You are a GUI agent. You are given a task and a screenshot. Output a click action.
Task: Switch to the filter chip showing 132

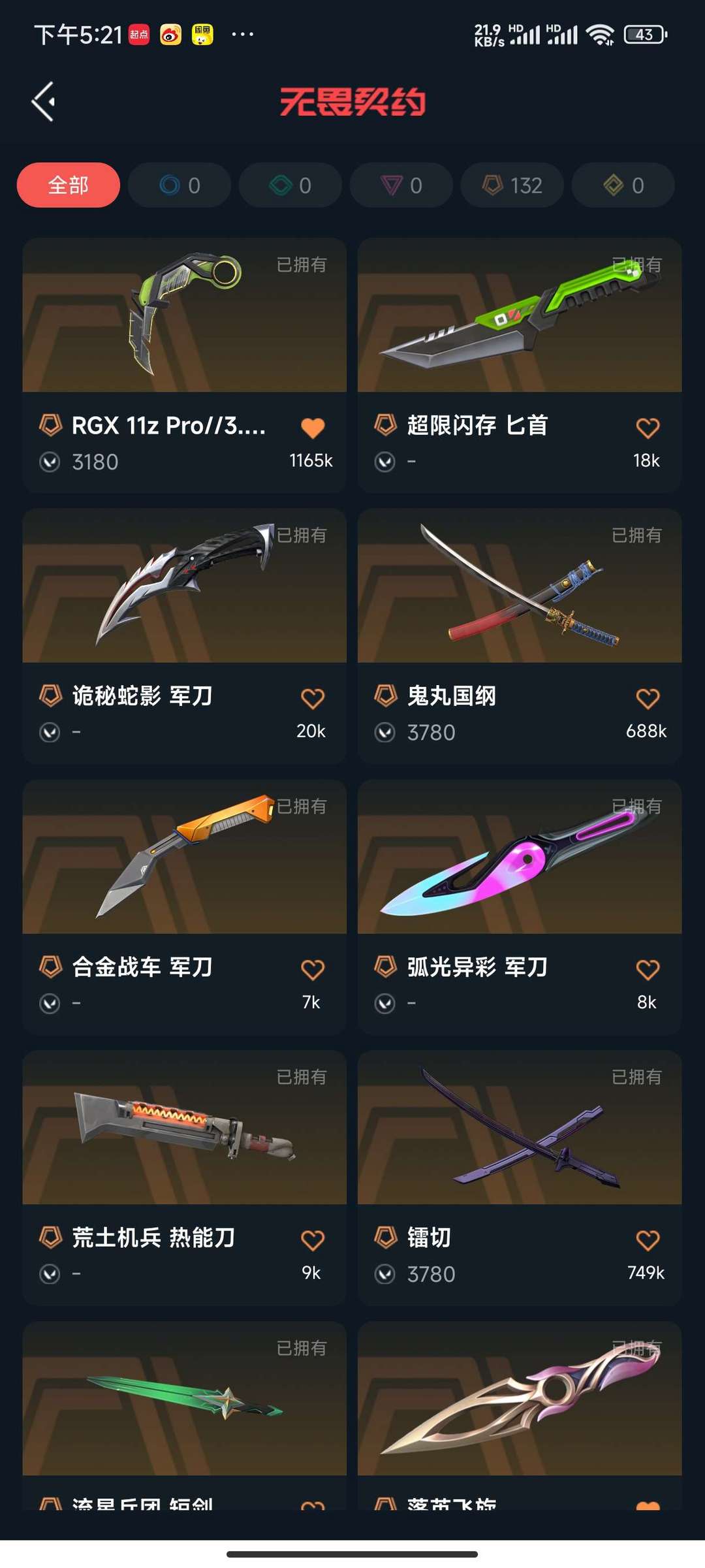[x=512, y=185]
